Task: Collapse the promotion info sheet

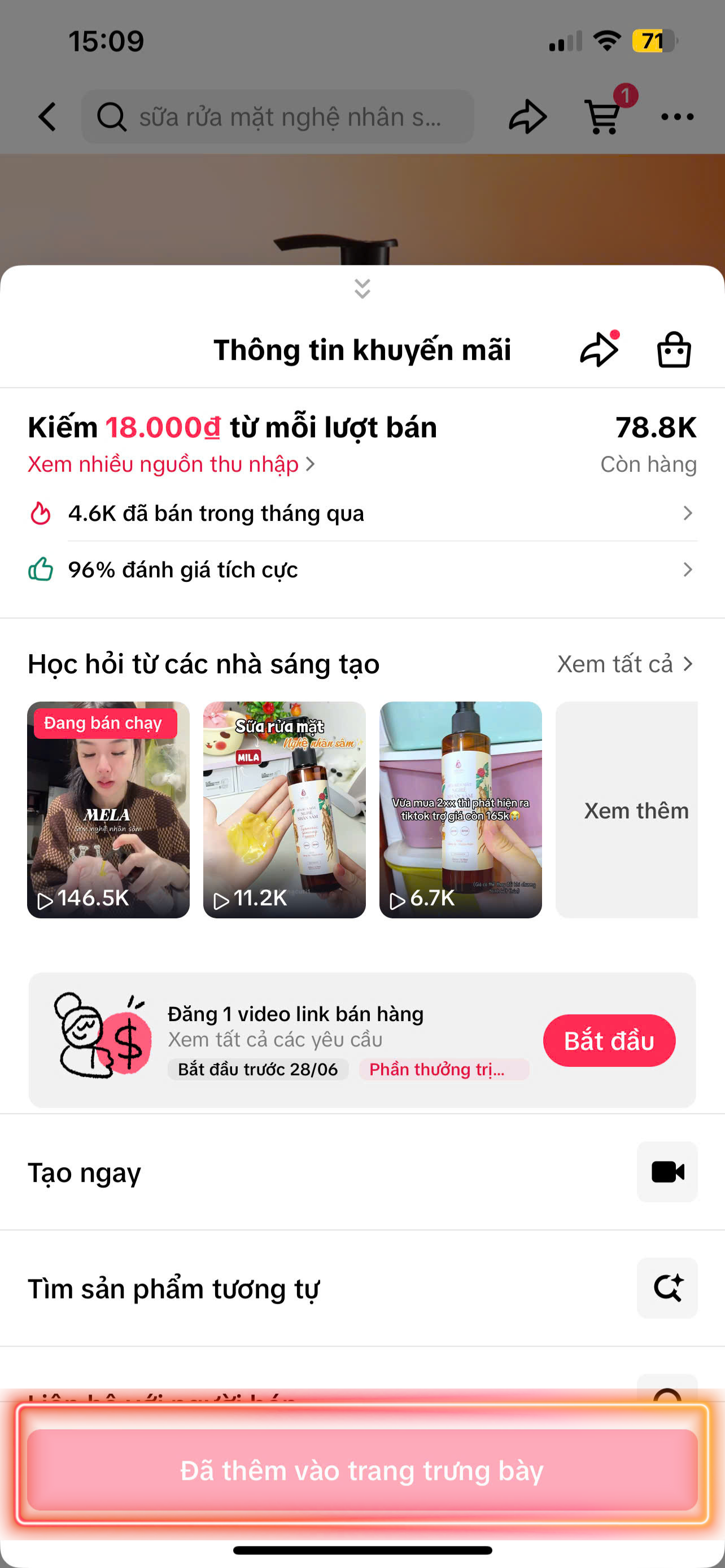Action: [x=362, y=288]
